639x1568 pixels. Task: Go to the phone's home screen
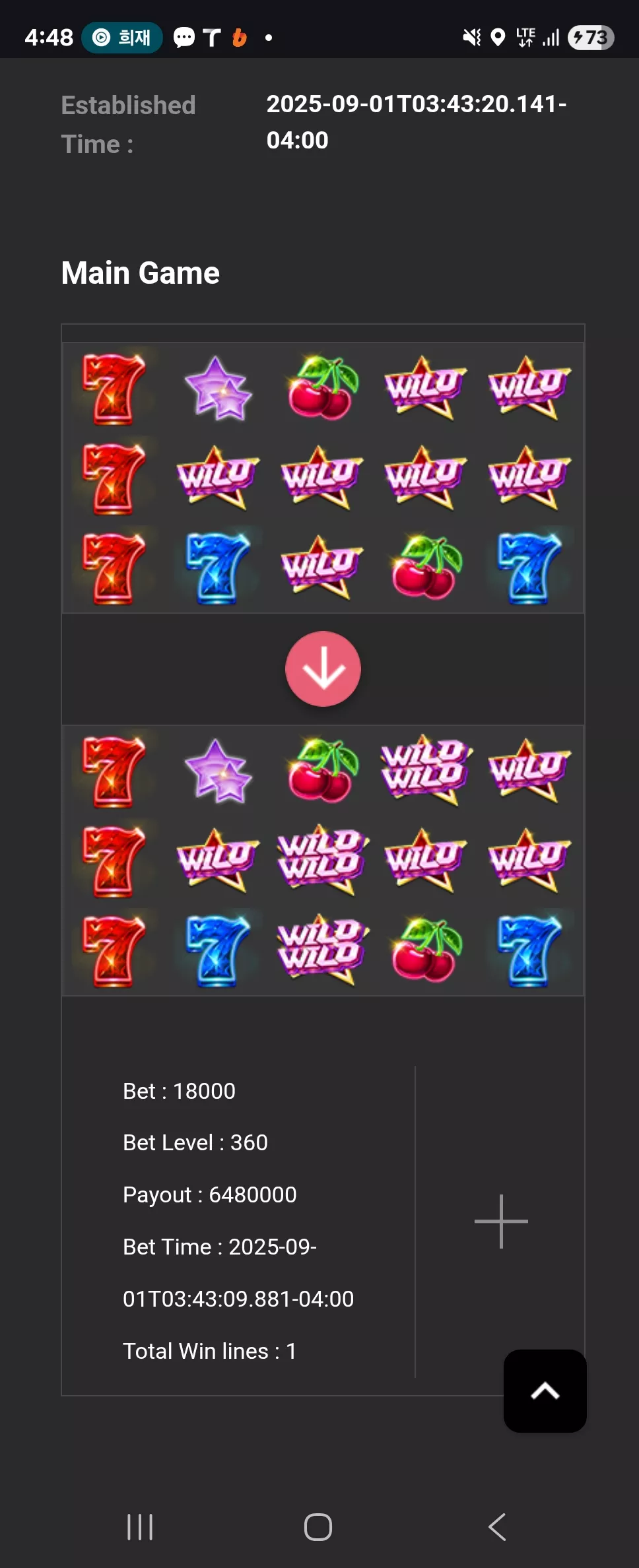(x=318, y=1526)
